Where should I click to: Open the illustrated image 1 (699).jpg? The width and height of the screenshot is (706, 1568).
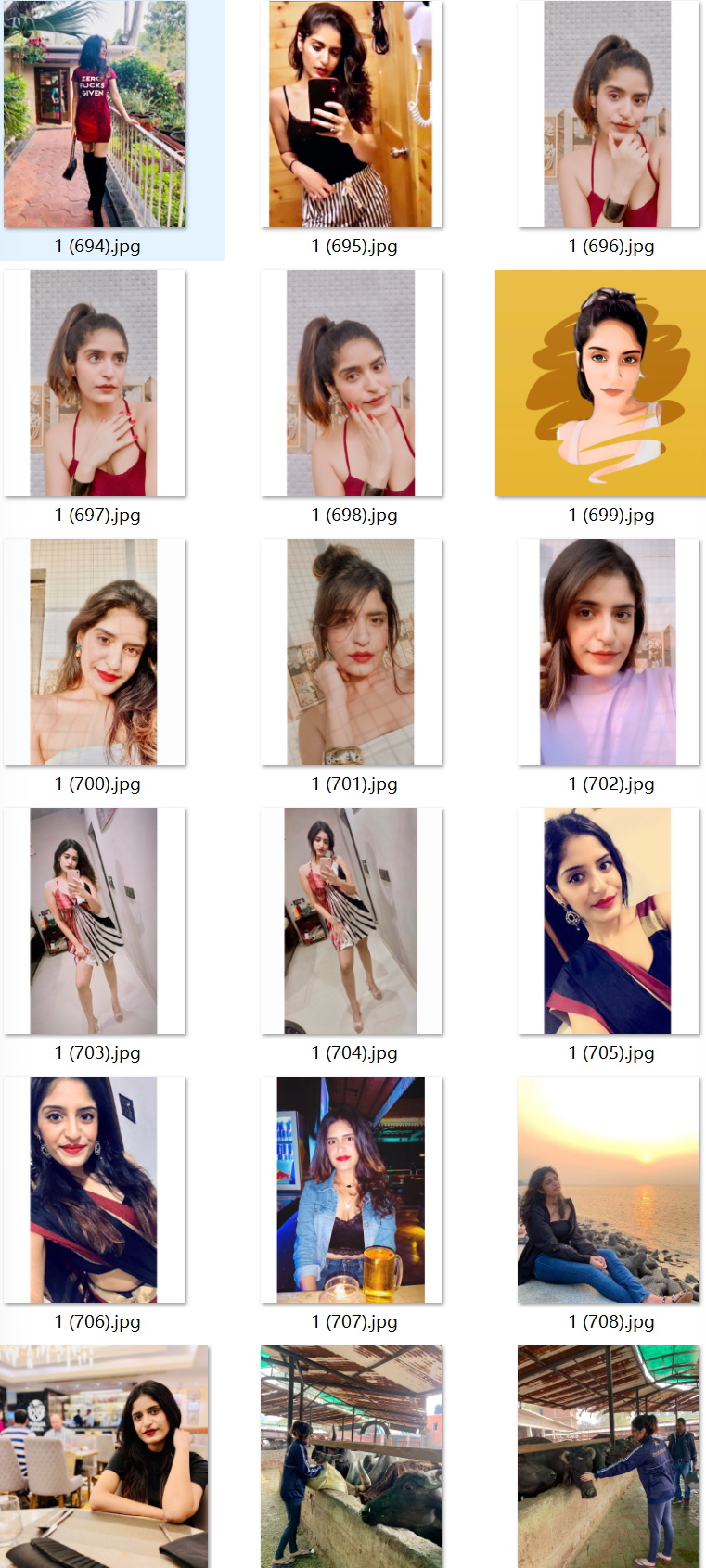600,383
